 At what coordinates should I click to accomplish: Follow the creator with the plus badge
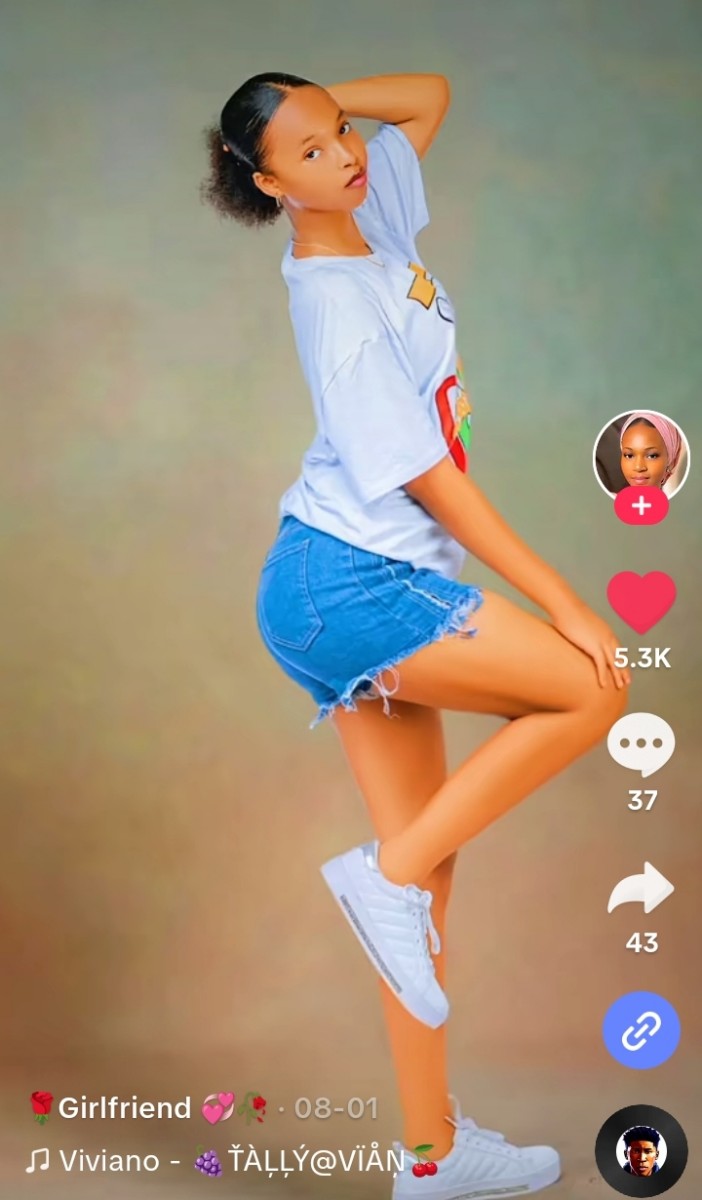pos(641,506)
